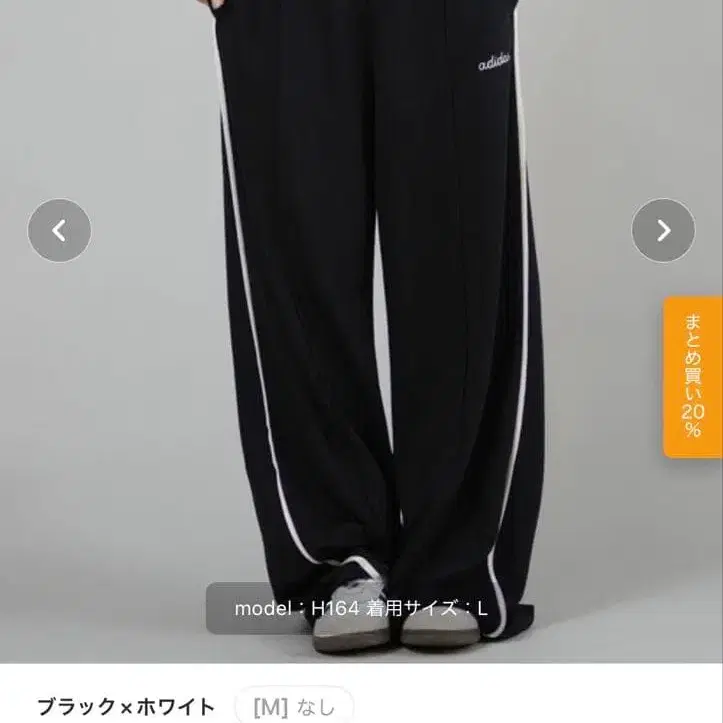Open the product photo full view
The width and height of the screenshot is (723, 723).
(362, 332)
